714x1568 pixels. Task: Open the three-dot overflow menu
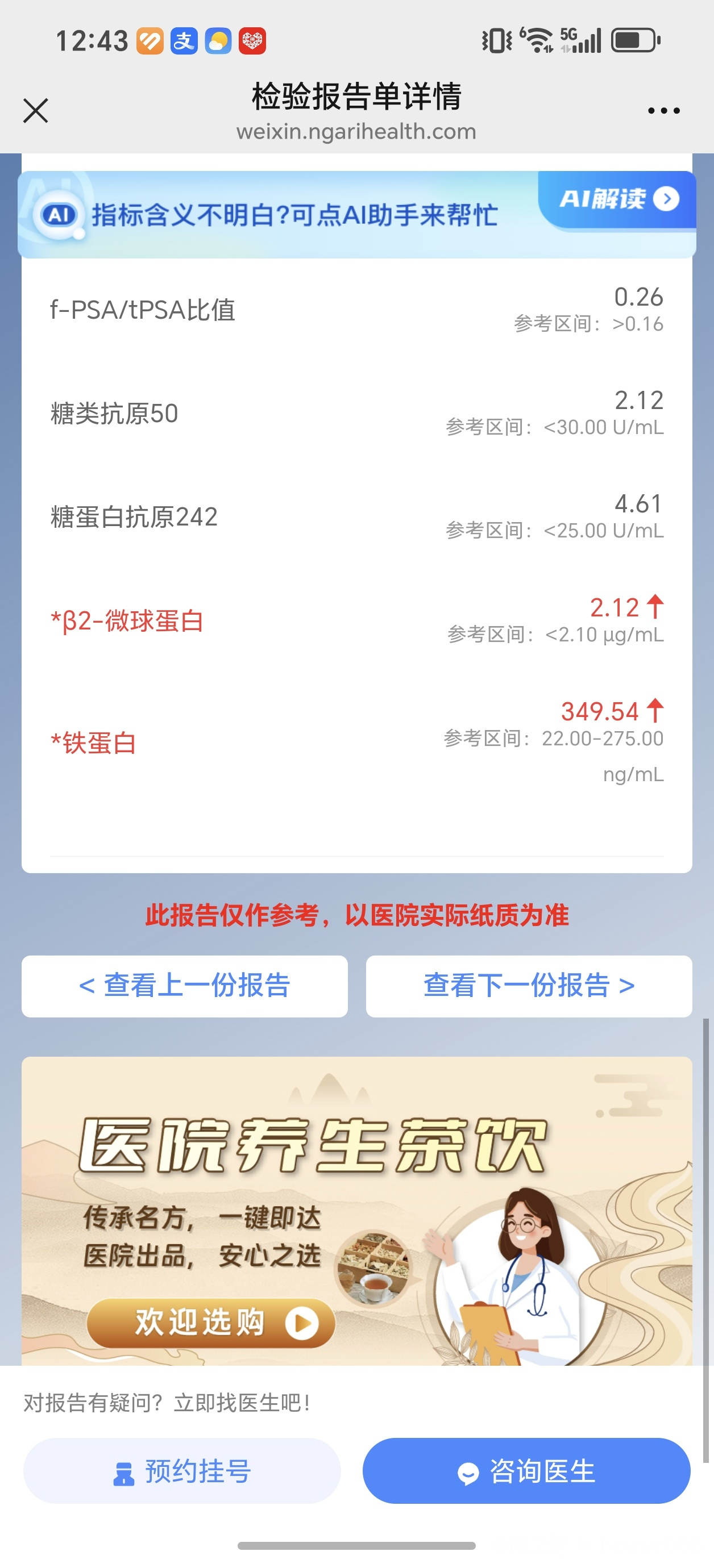click(x=663, y=111)
